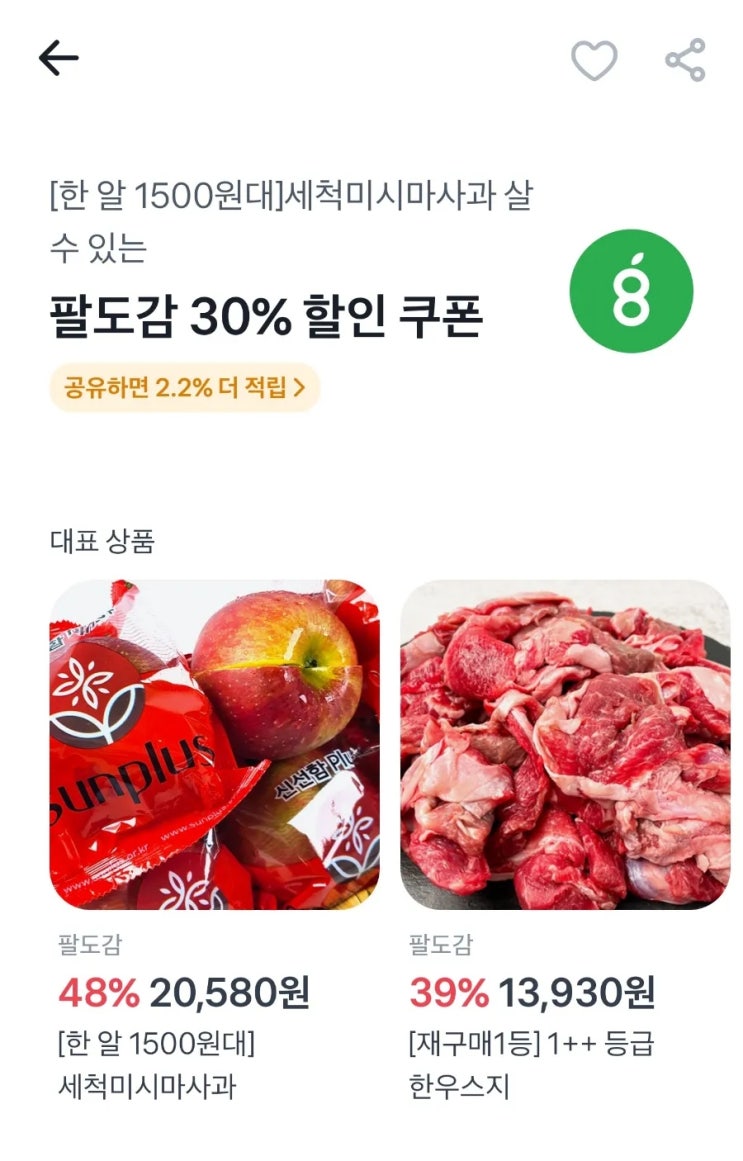Go back with the arrow icon
Screen dimensions: 743x1161
pos(59,58)
